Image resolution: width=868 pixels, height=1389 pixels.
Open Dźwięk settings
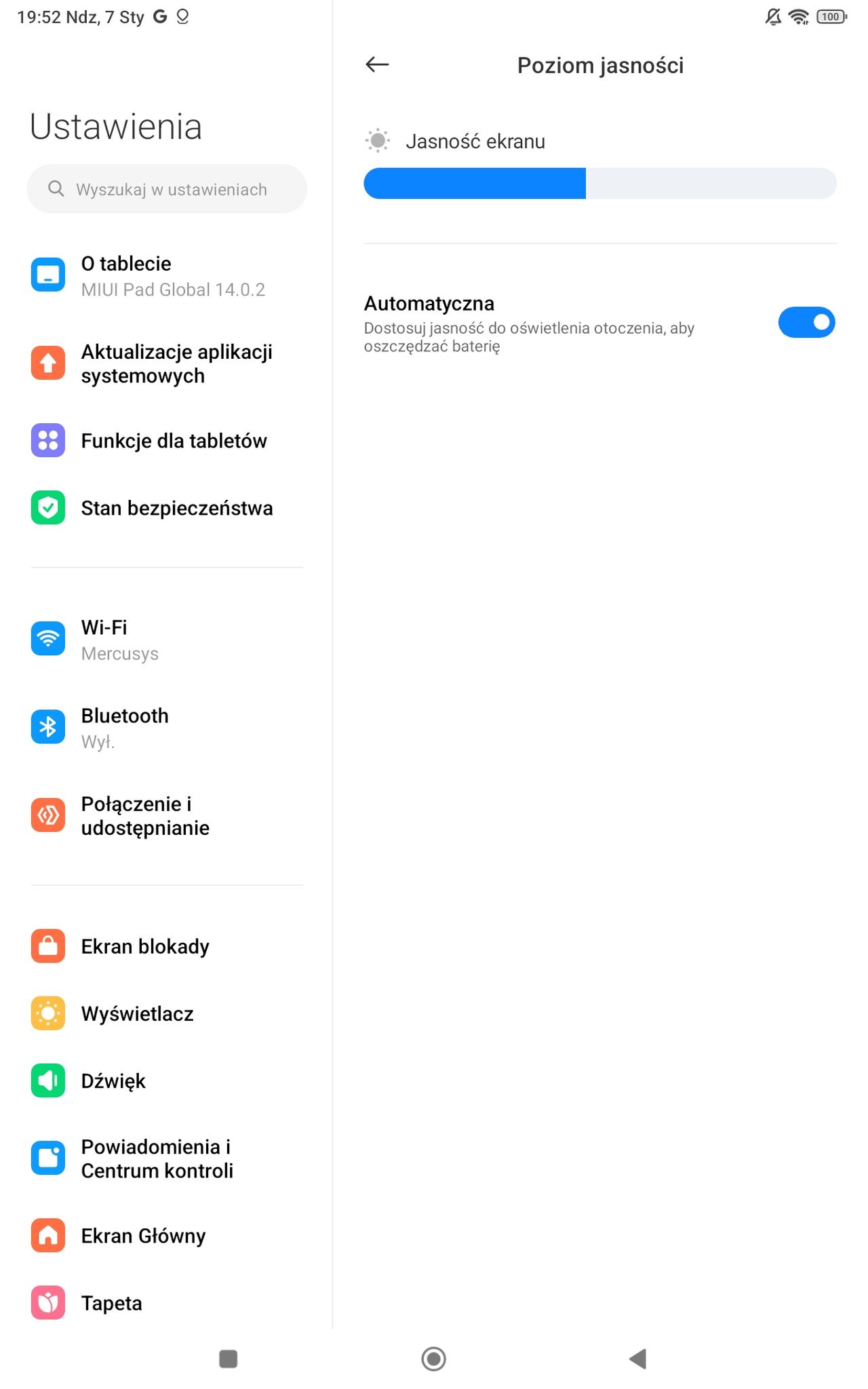click(167, 1080)
